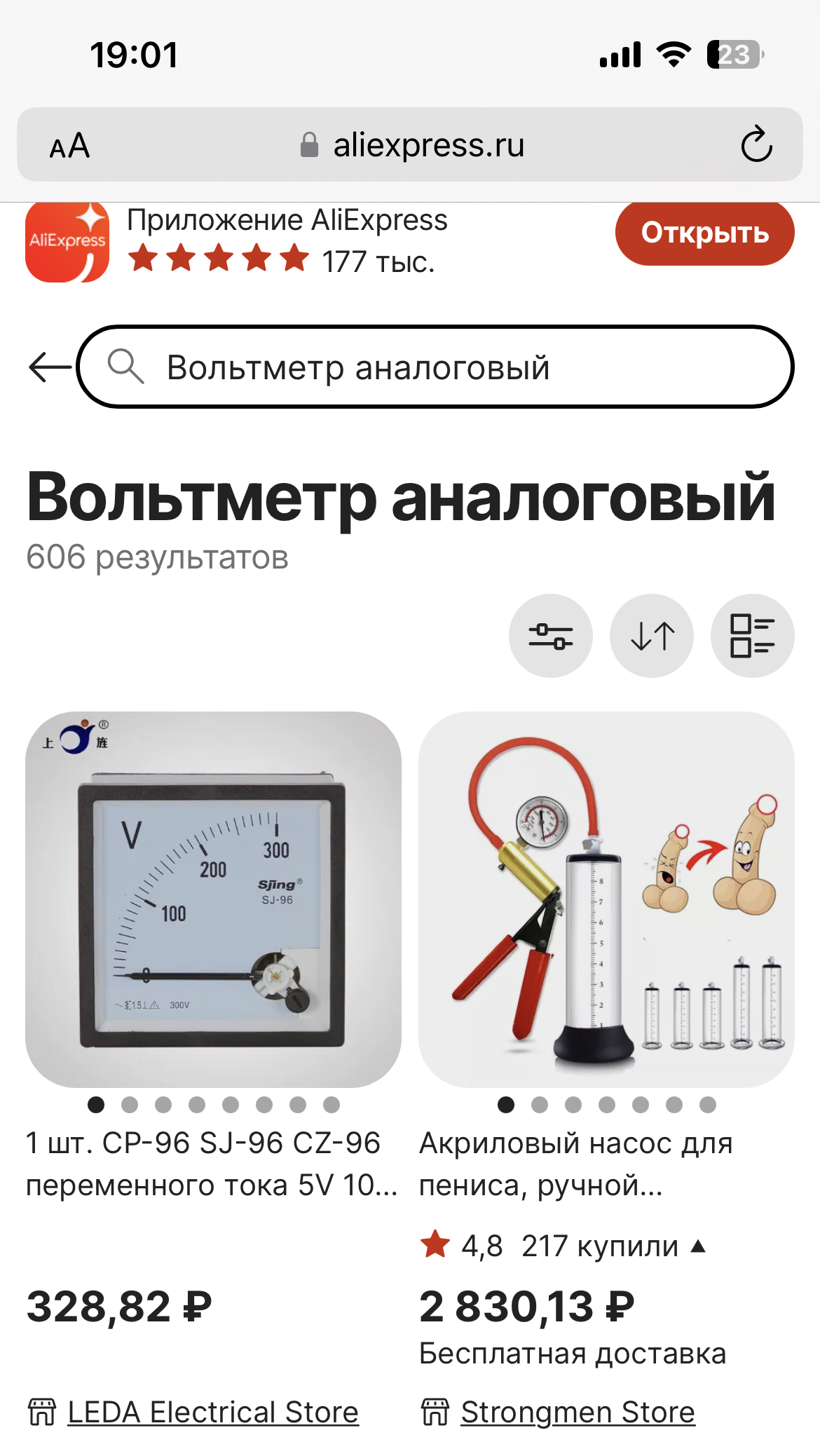Screen dimensions: 820x1456
Task: Open the AA reader text options
Action: (x=69, y=146)
